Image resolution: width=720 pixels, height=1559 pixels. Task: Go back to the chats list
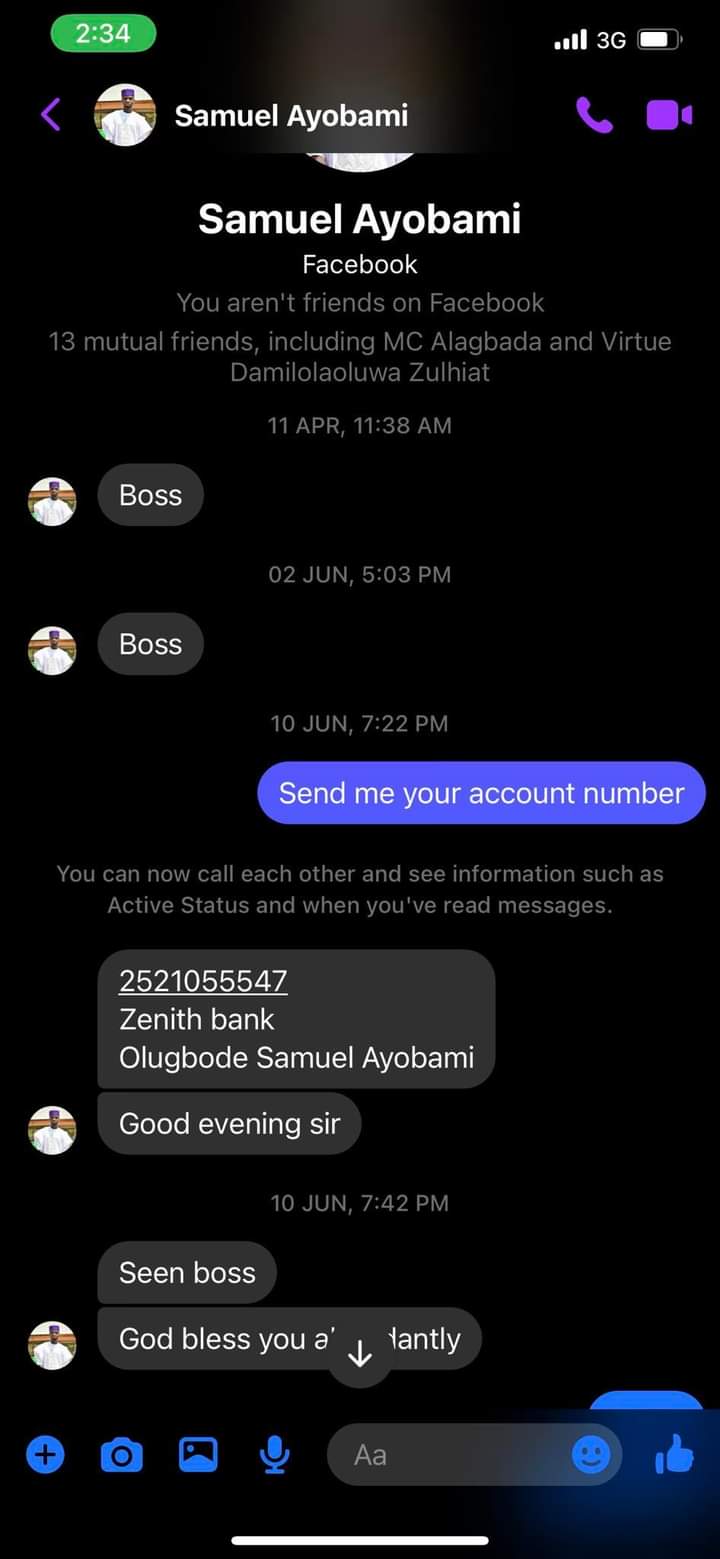[x=51, y=115]
